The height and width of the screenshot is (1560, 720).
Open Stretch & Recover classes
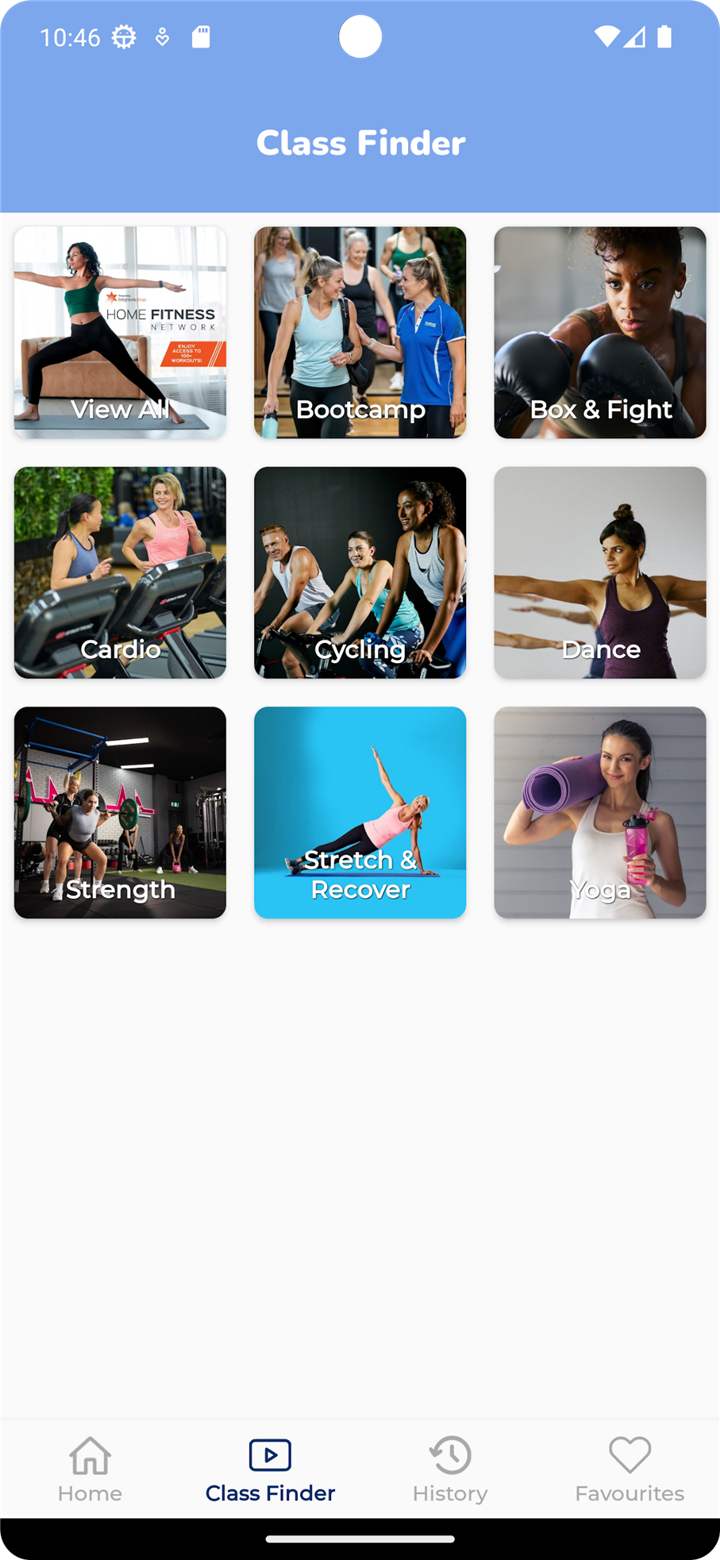360,812
